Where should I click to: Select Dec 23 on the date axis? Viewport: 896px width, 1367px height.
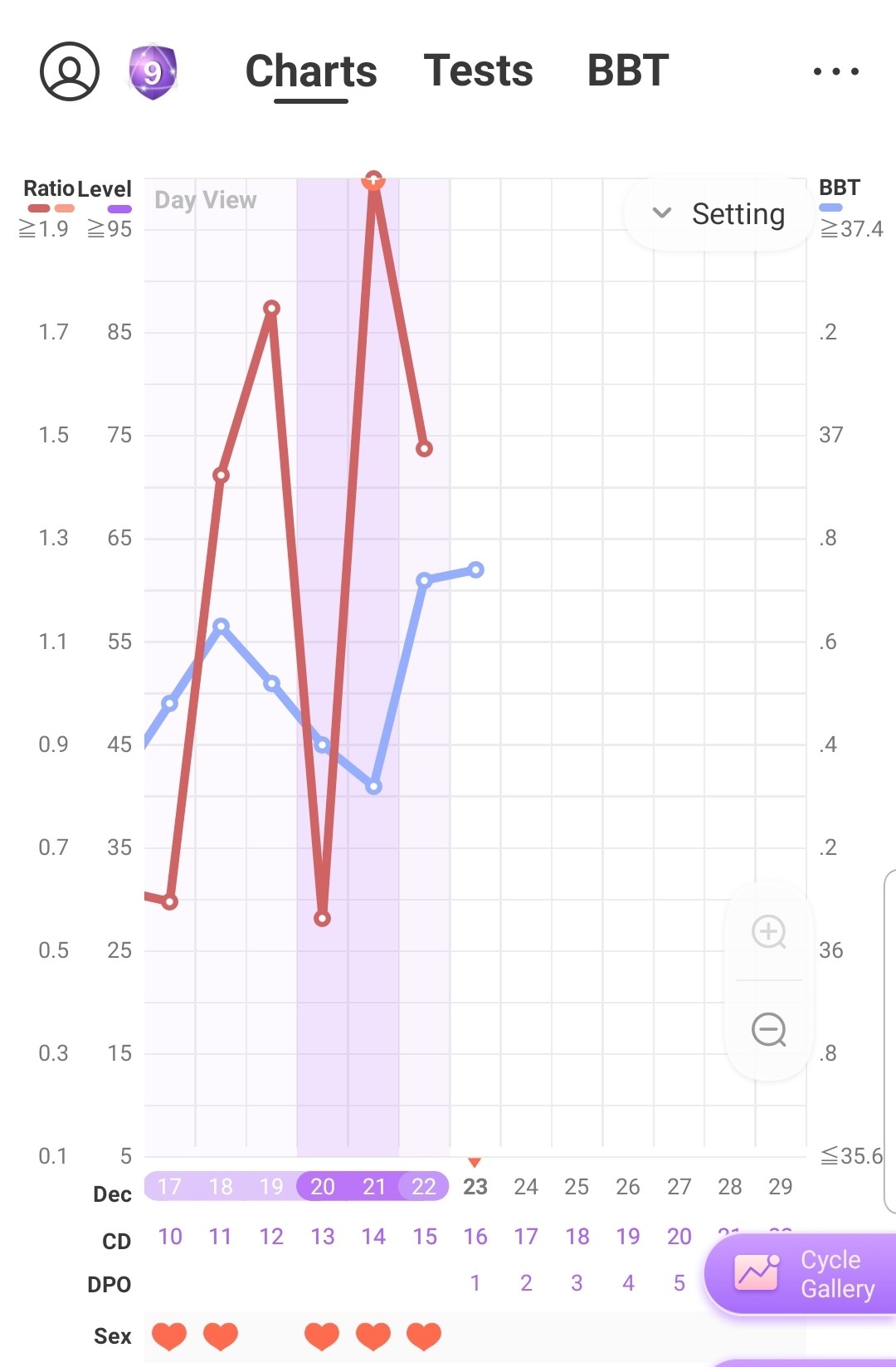pyautogui.click(x=475, y=1186)
